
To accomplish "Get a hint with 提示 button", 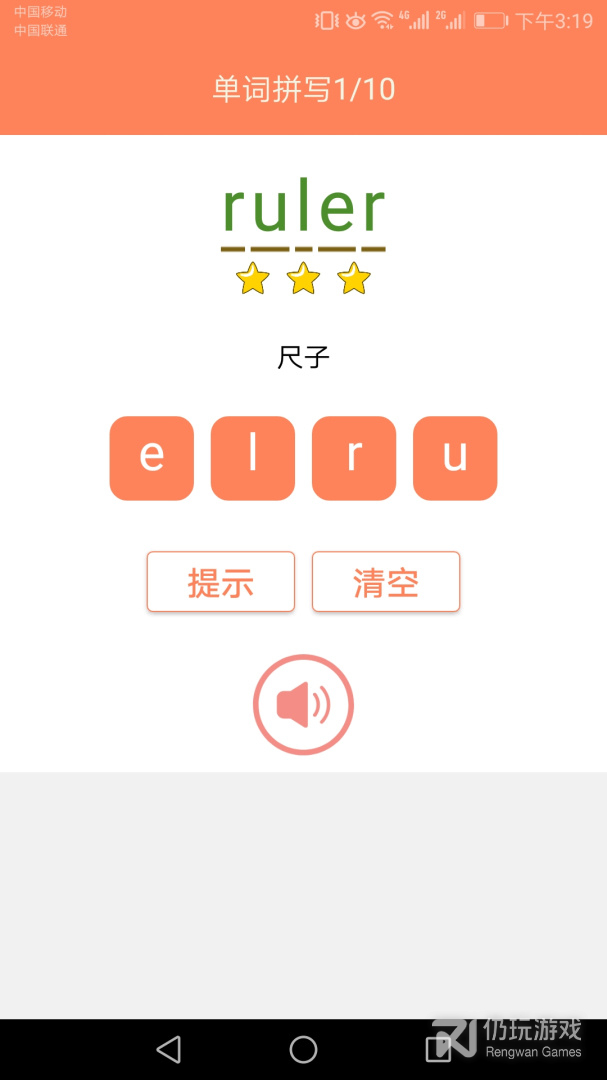I will 220,581.
